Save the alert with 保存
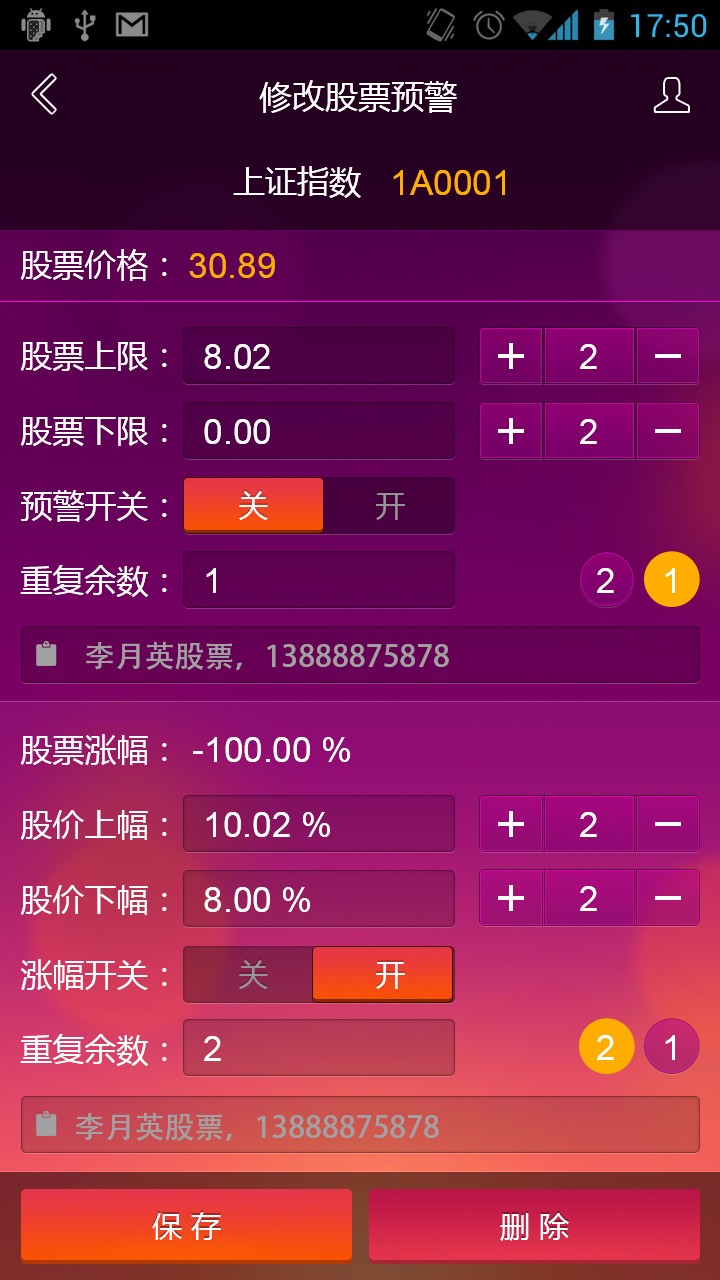 186,1225
